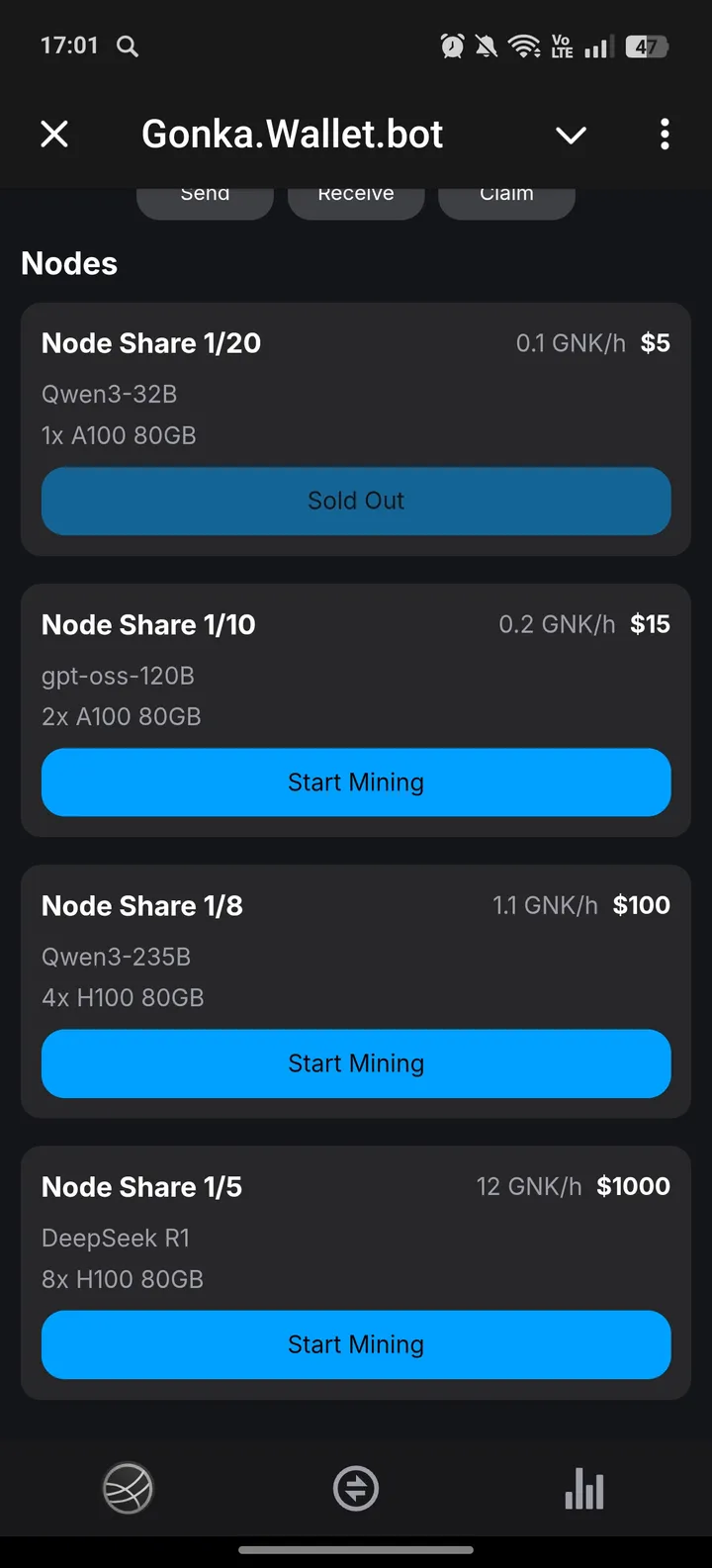Start Mining on Node Share 1/10

click(x=356, y=783)
